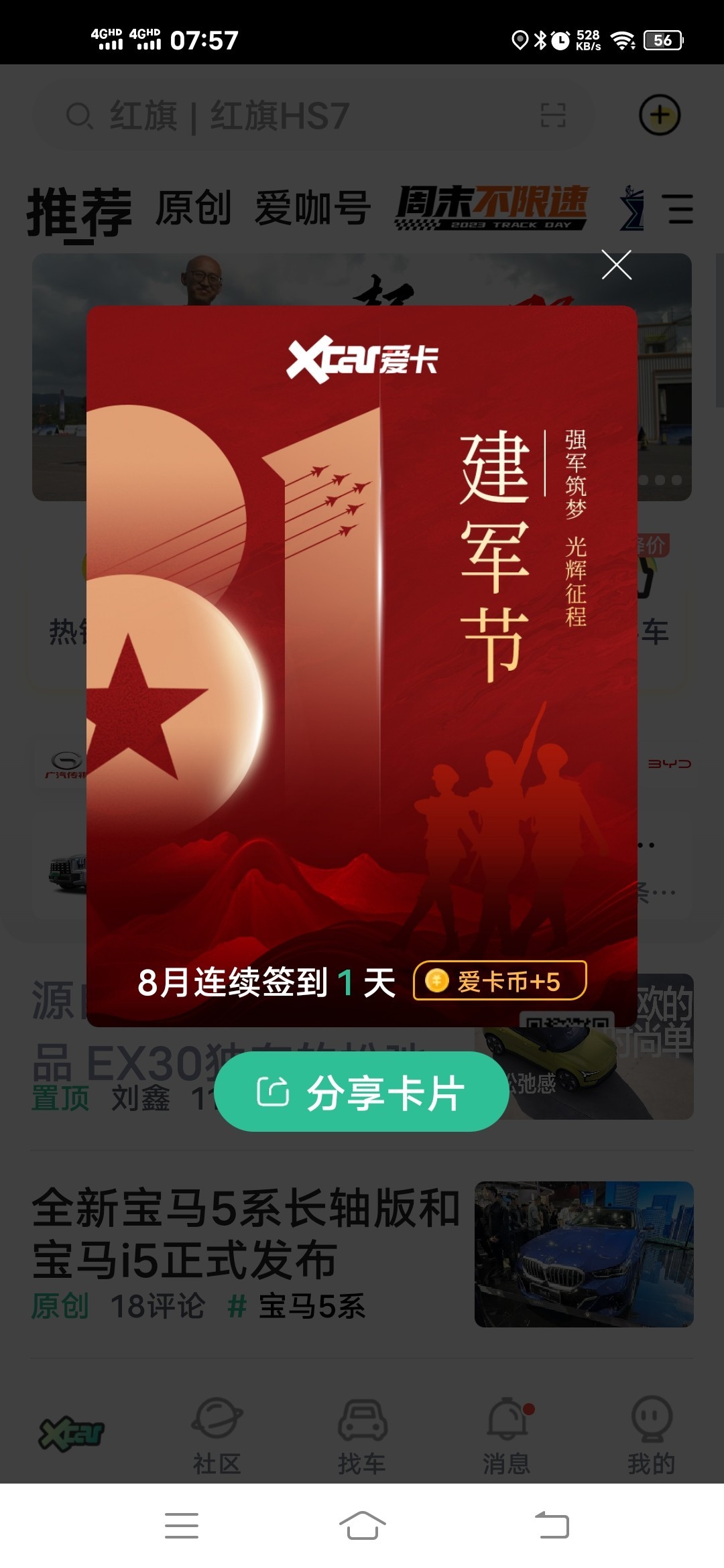Open the 周末不限速 track day tab
Image resolution: width=724 pixels, height=1568 pixels.
coord(491,208)
